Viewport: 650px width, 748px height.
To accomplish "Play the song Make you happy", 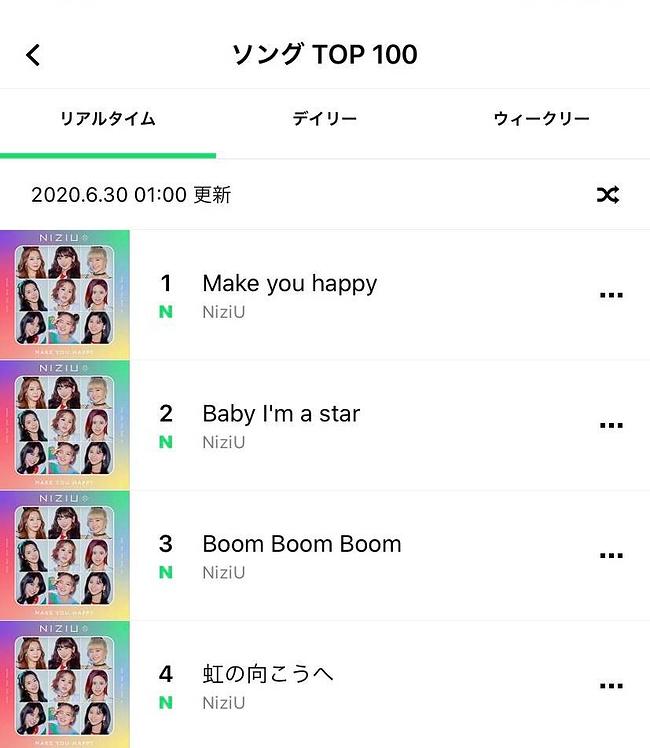I will (x=289, y=283).
